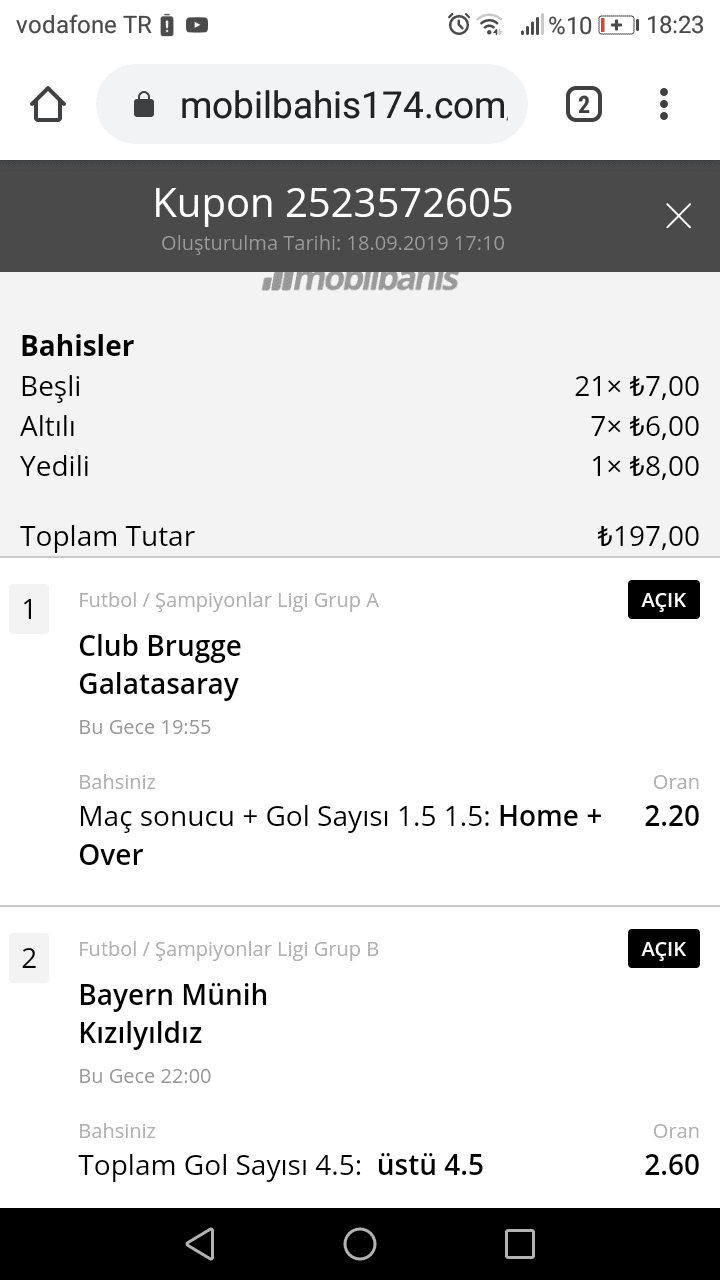This screenshot has width=720, height=1280.
Task: Go to the browser home page
Action: 48,104
